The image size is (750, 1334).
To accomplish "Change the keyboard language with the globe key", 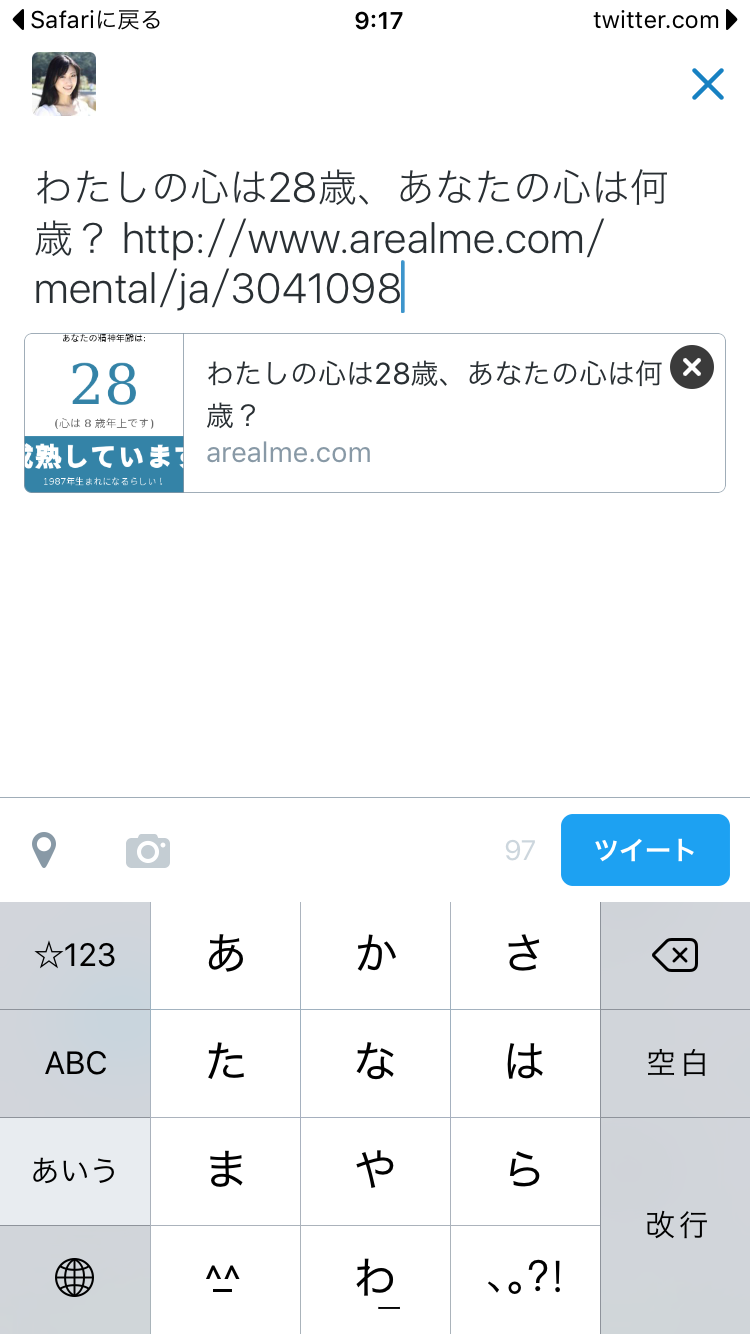I will (75, 1277).
